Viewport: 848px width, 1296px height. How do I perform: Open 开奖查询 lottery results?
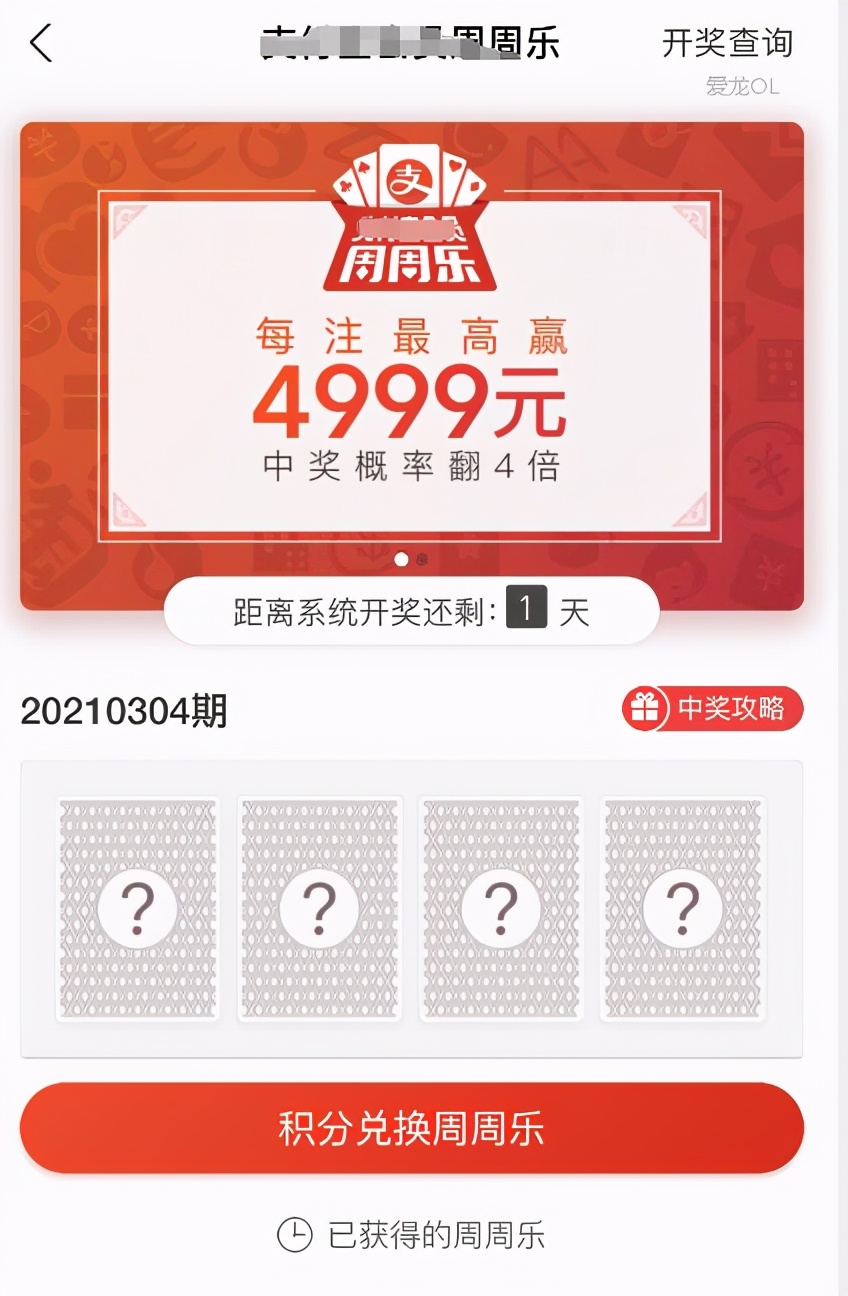click(x=727, y=43)
